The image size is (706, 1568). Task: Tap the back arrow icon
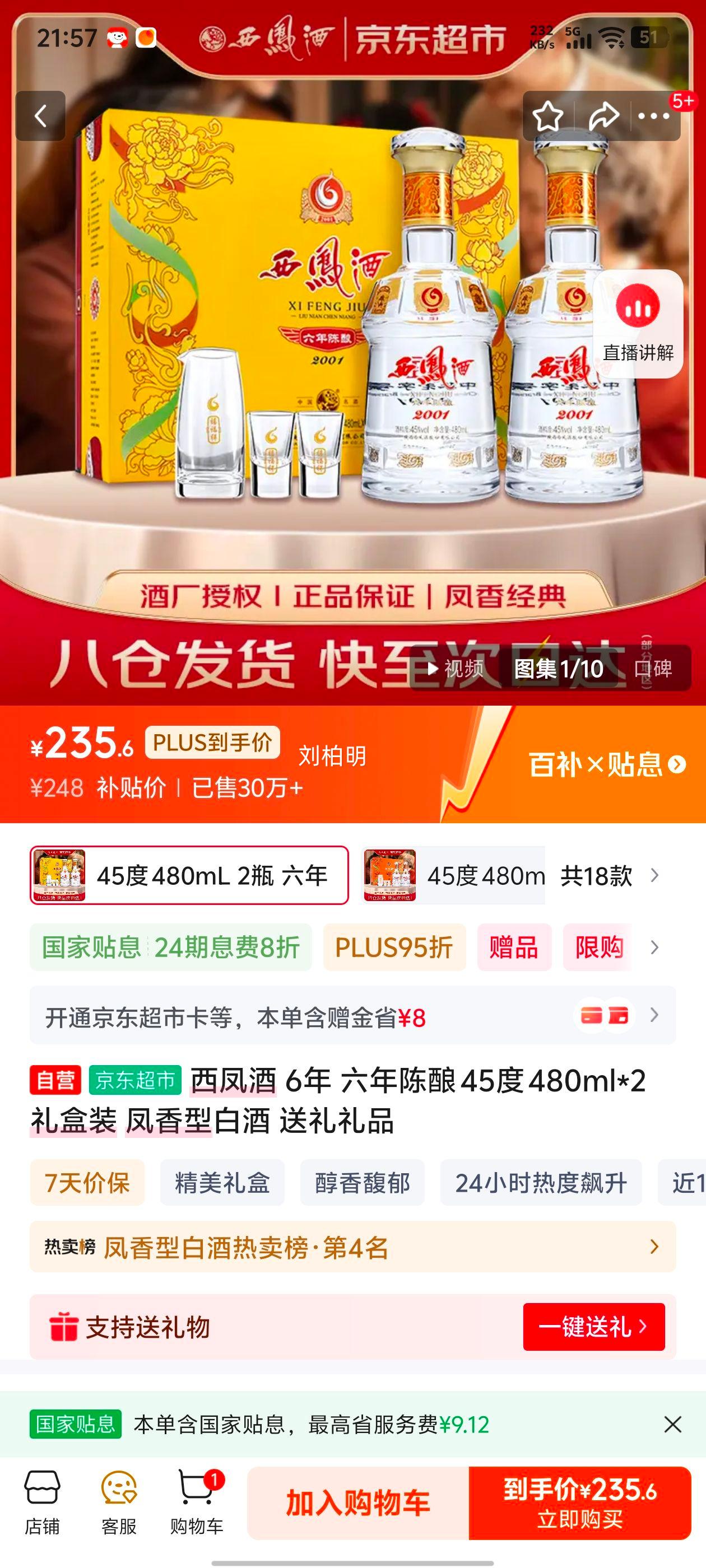point(41,116)
